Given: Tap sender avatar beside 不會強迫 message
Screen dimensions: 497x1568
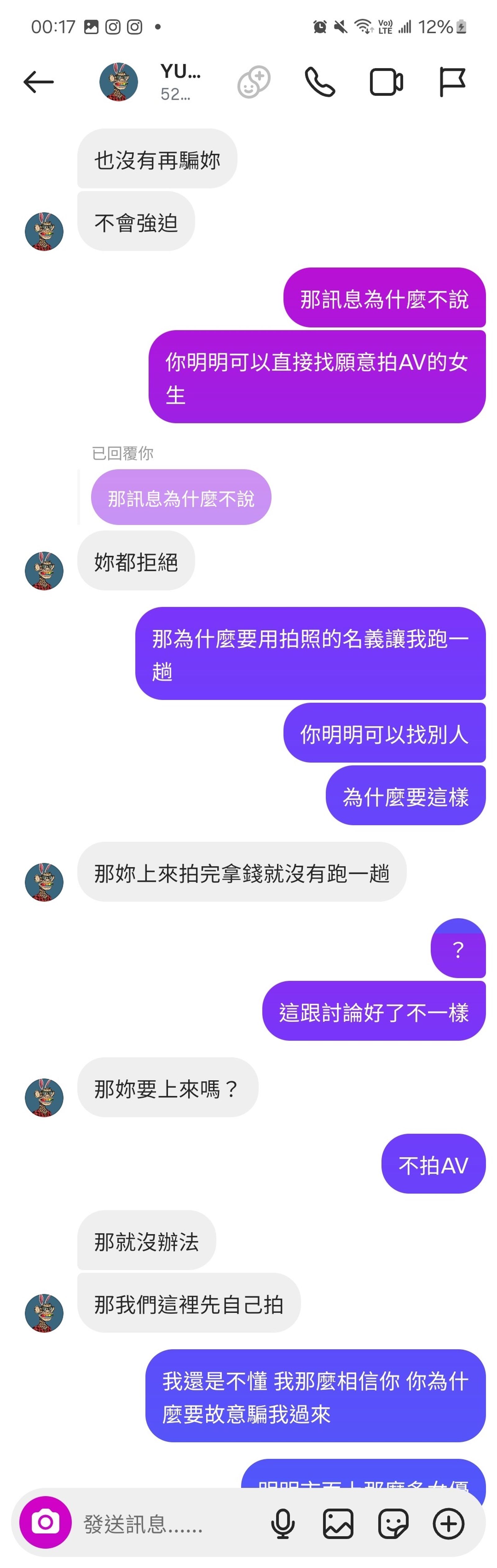Looking at the screenshot, I should click(44, 231).
